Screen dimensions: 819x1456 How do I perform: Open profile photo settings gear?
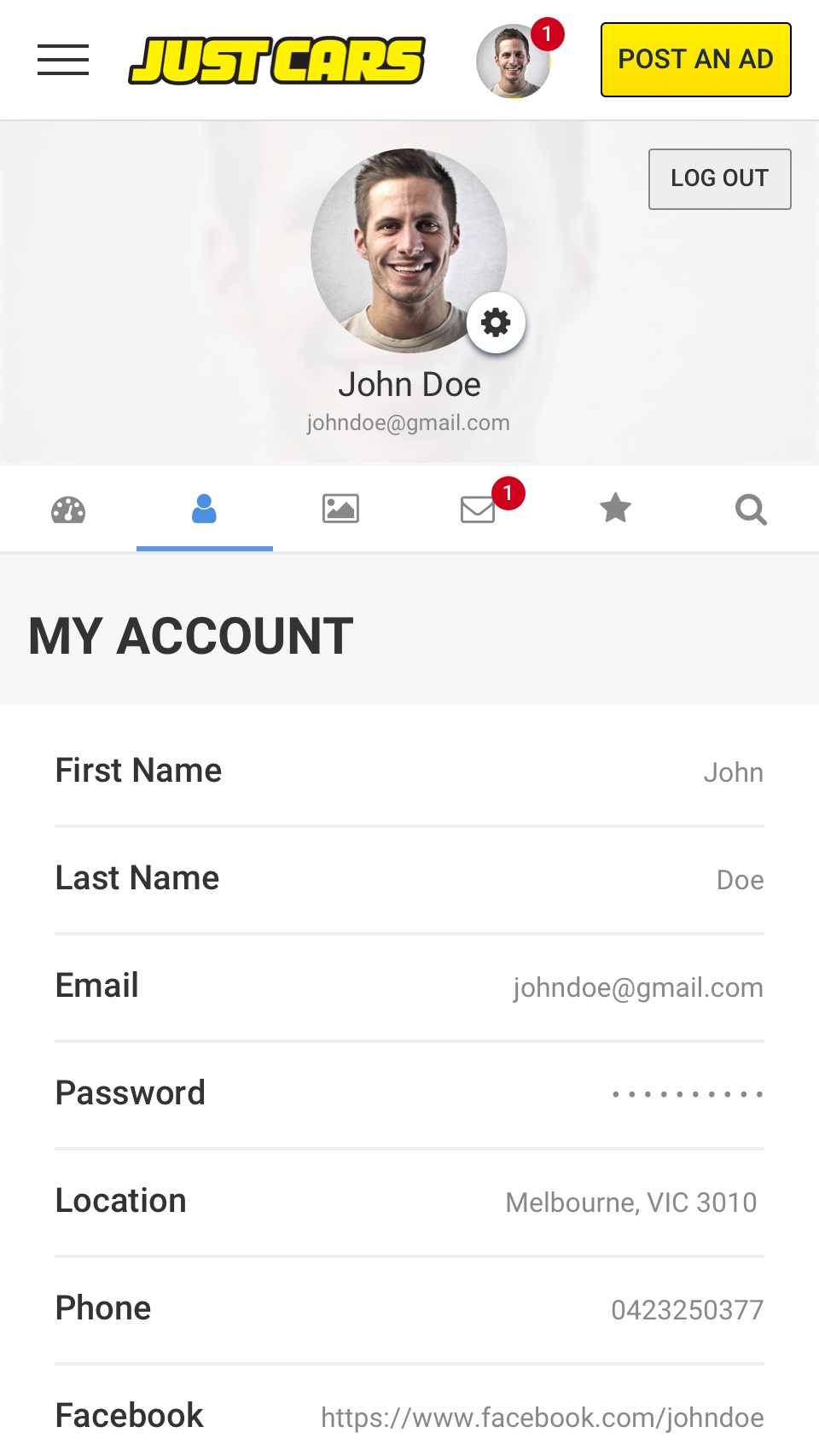pos(496,323)
